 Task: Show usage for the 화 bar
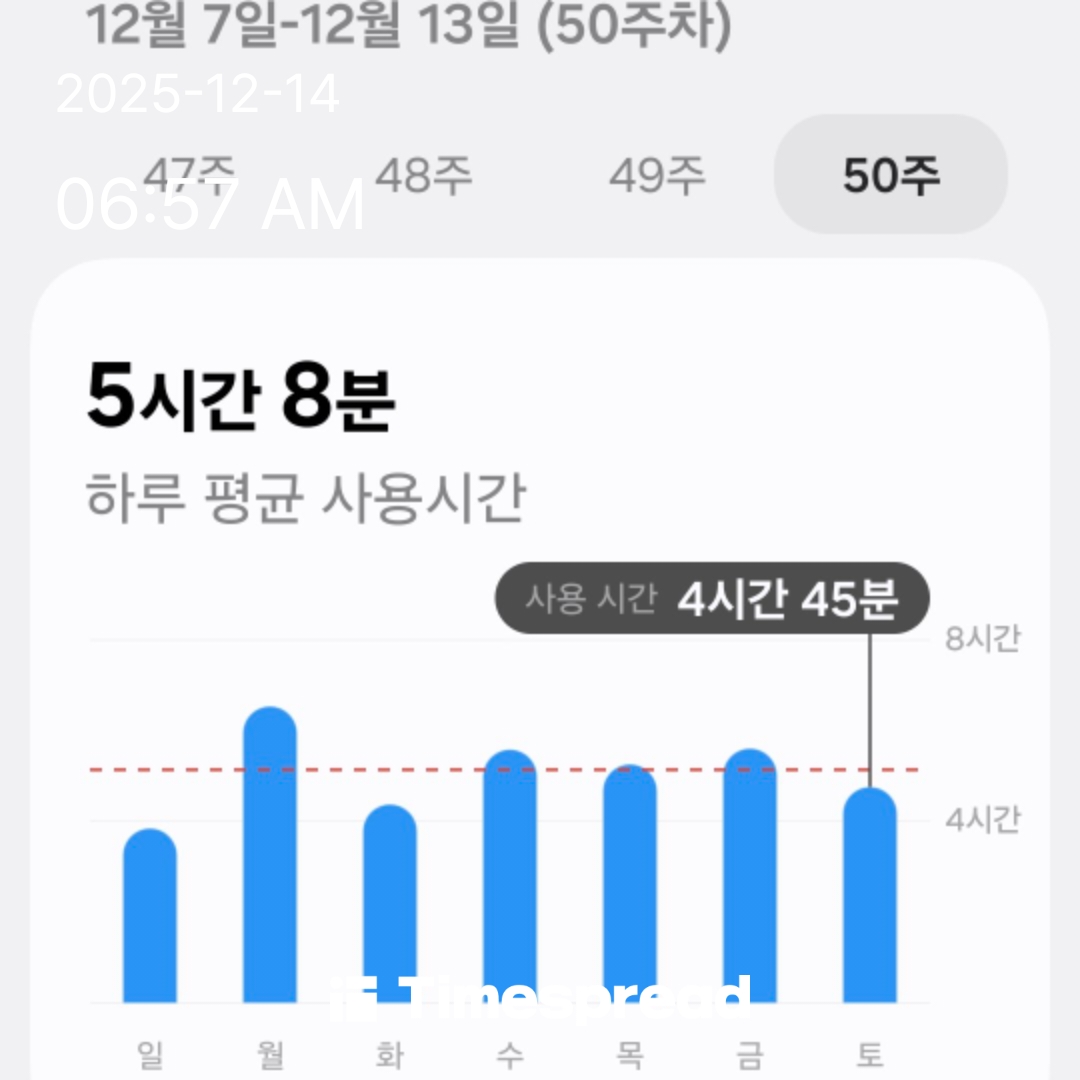tap(390, 905)
